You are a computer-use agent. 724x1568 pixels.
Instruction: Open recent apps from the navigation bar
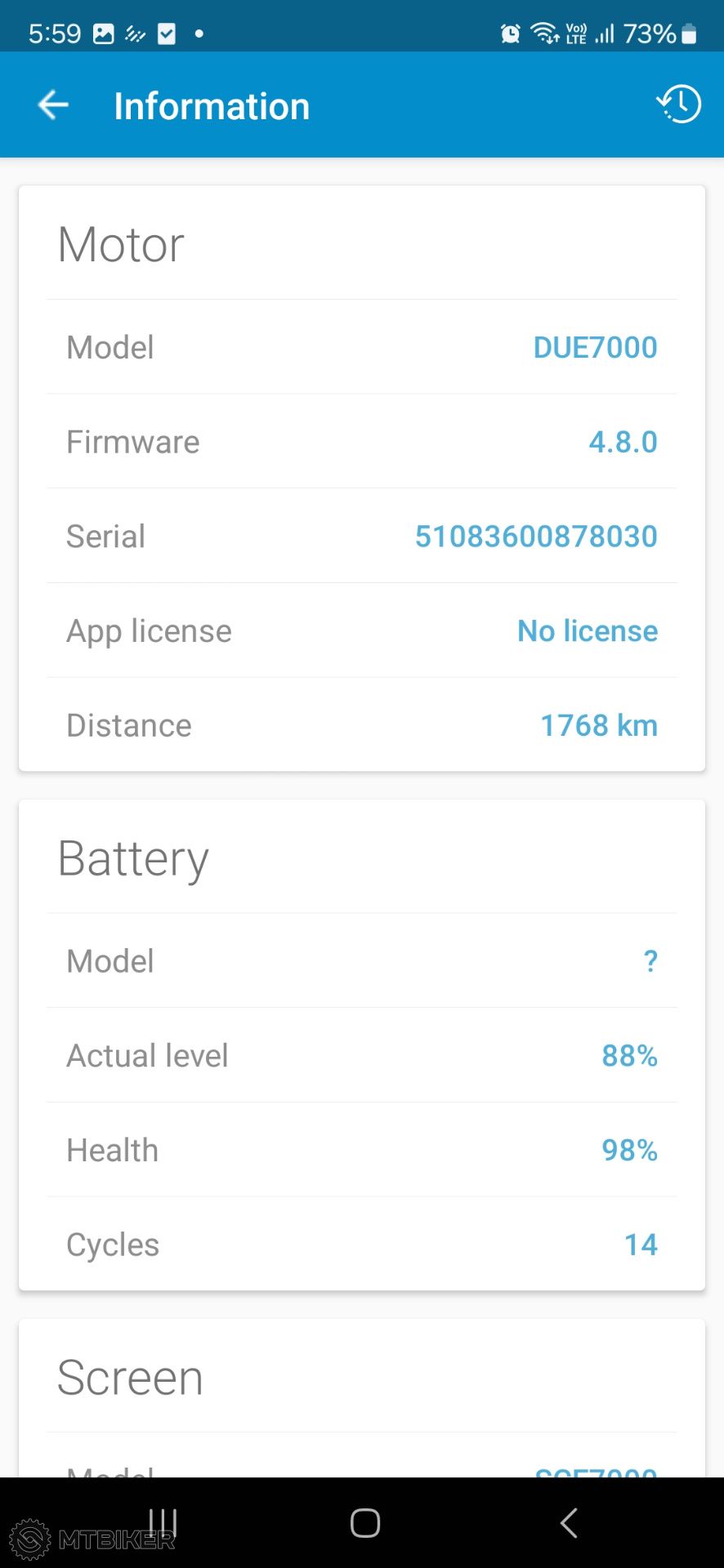[x=163, y=1522]
